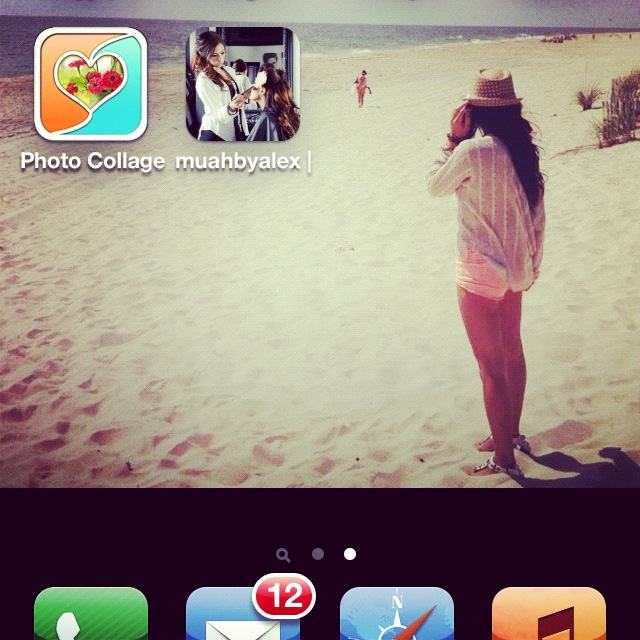The image size is (640, 640).
Task: Launch the Safari browser
Action: click(397, 615)
